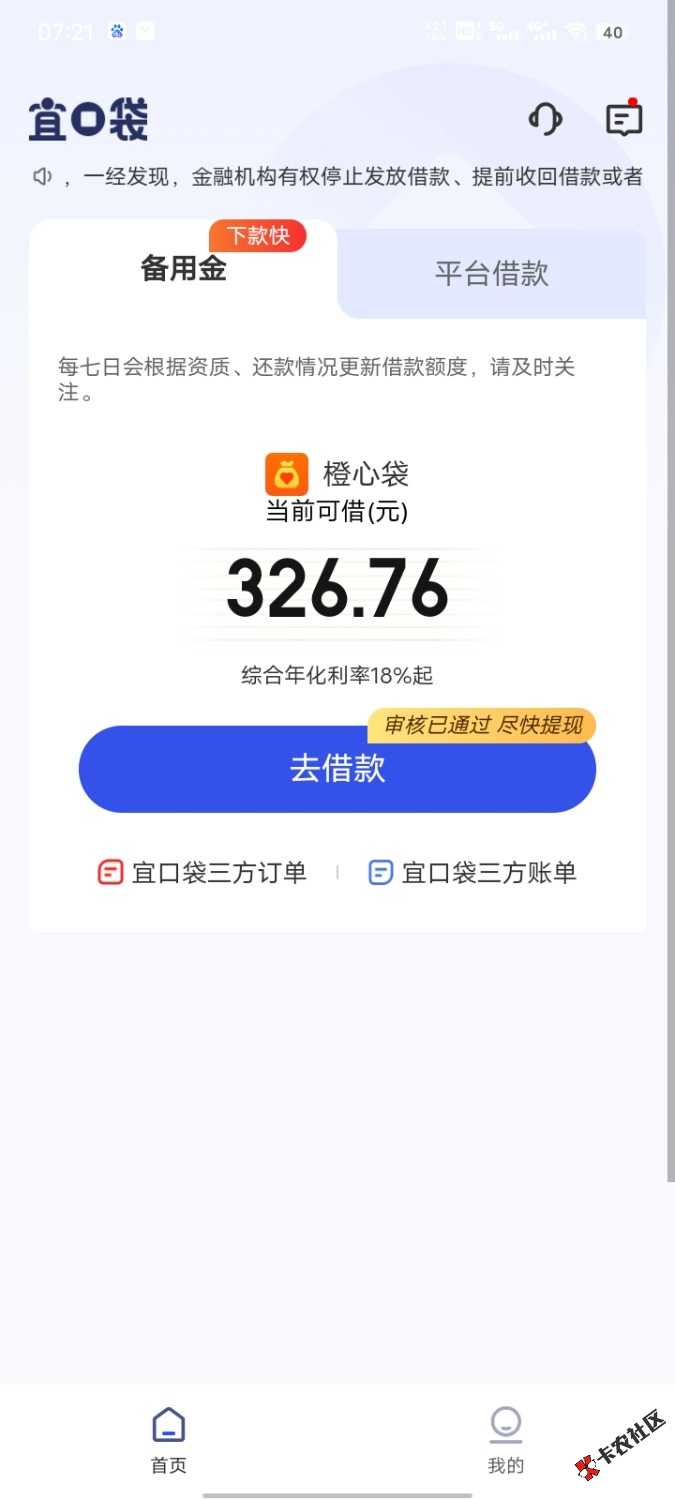View 宜口袋三方账单

[473, 873]
